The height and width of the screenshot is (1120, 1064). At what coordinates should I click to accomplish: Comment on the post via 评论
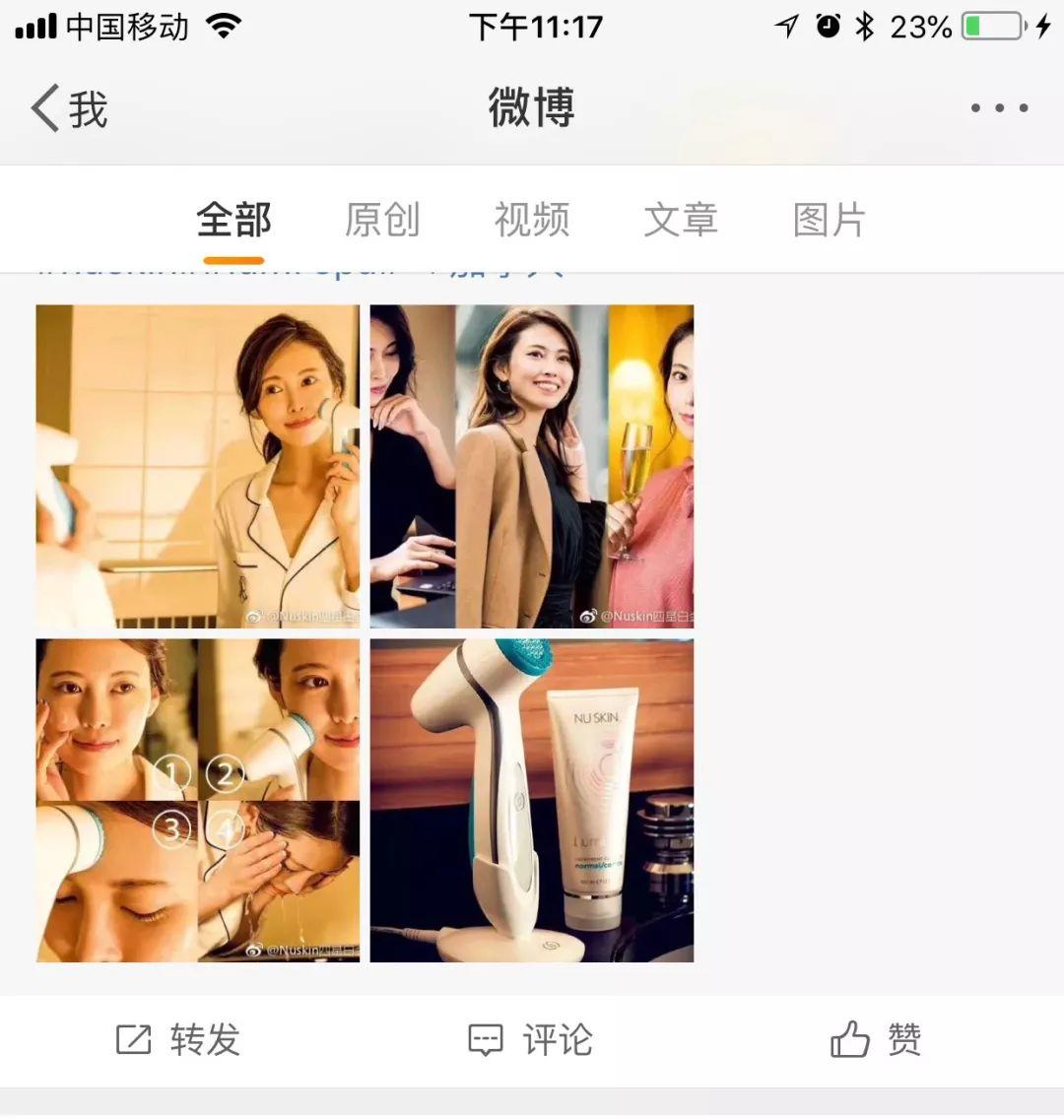tap(530, 1039)
